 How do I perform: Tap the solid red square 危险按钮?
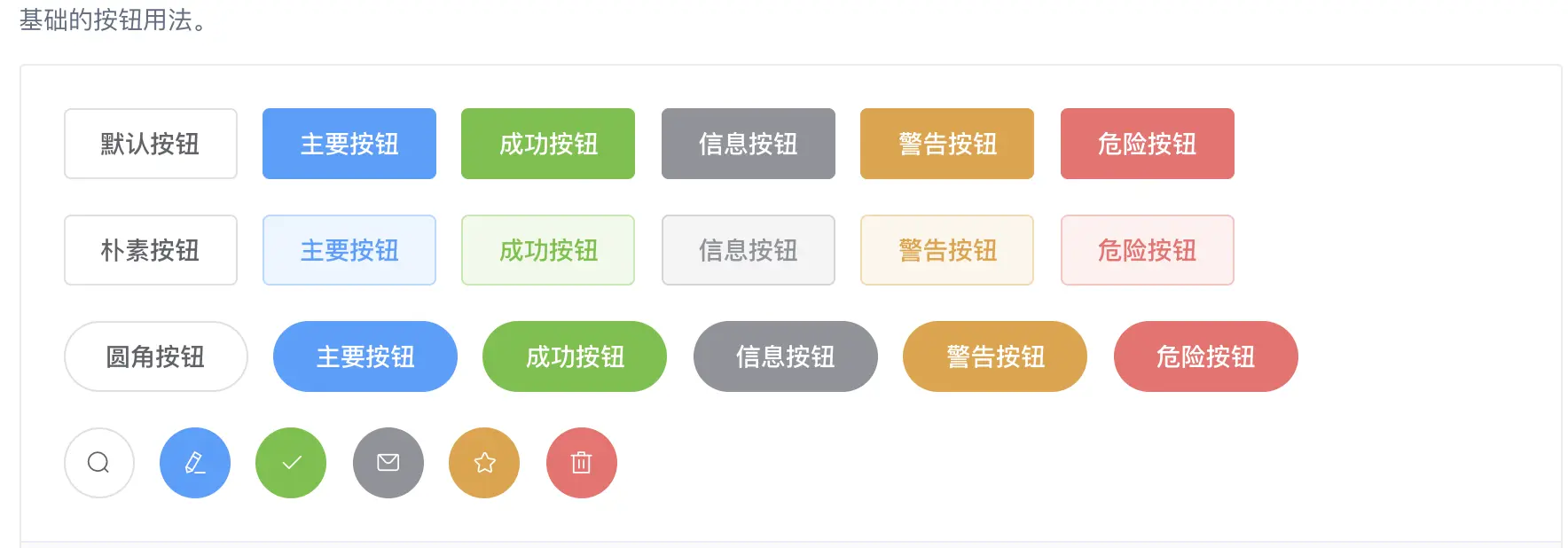[1148, 144]
